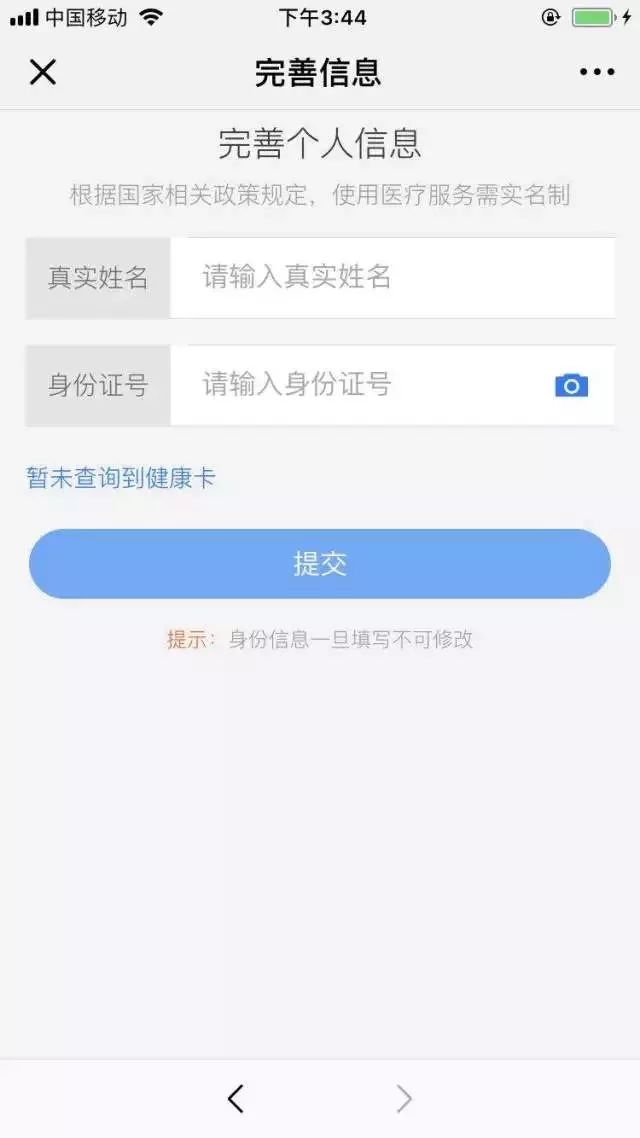The image size is (640, 1138).
Task: Close the 完善信息 page with the X
Action: click(x=42, y=72)
